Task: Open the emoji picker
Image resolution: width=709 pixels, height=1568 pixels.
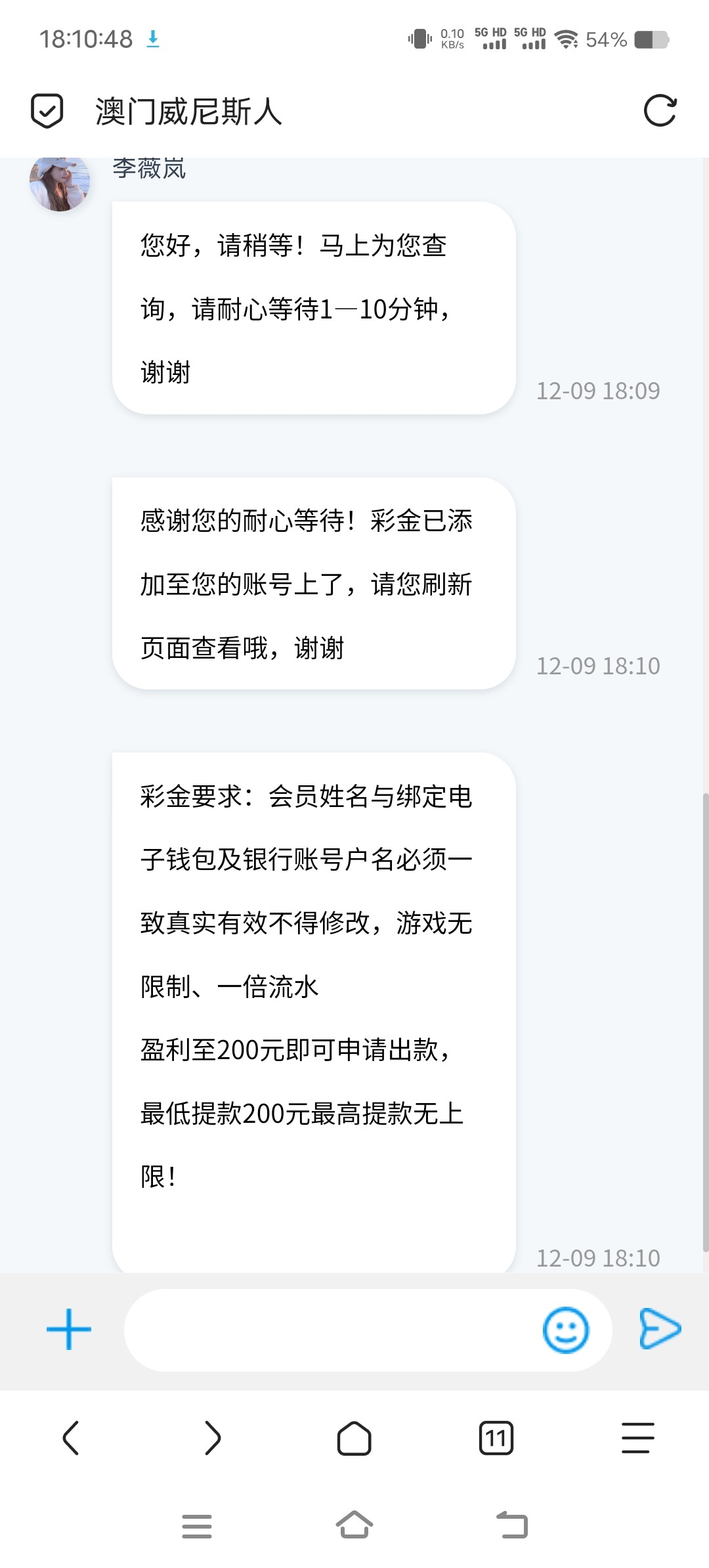Action: 566,1330
